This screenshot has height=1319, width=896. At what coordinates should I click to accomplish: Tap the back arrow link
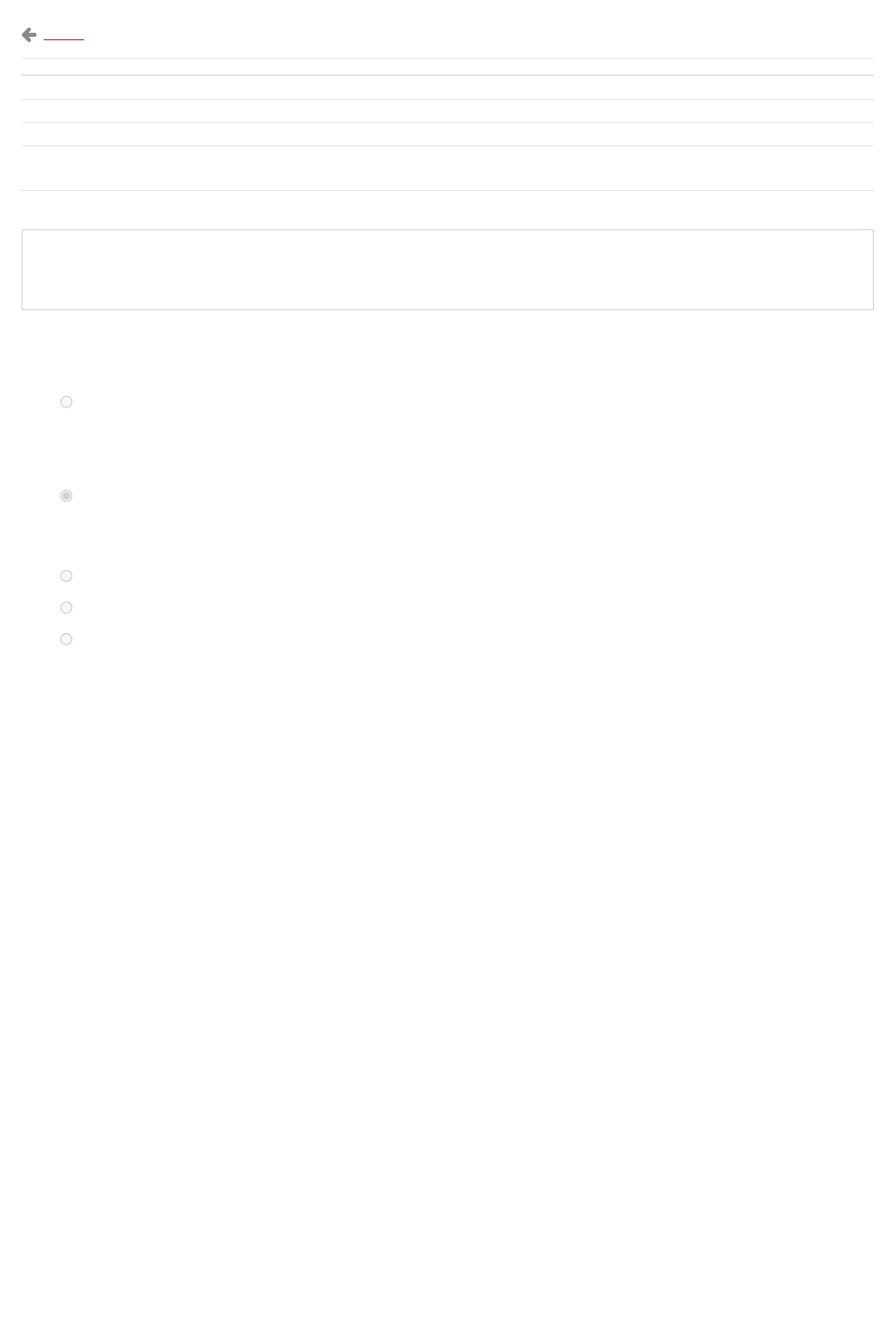[51, 35]
